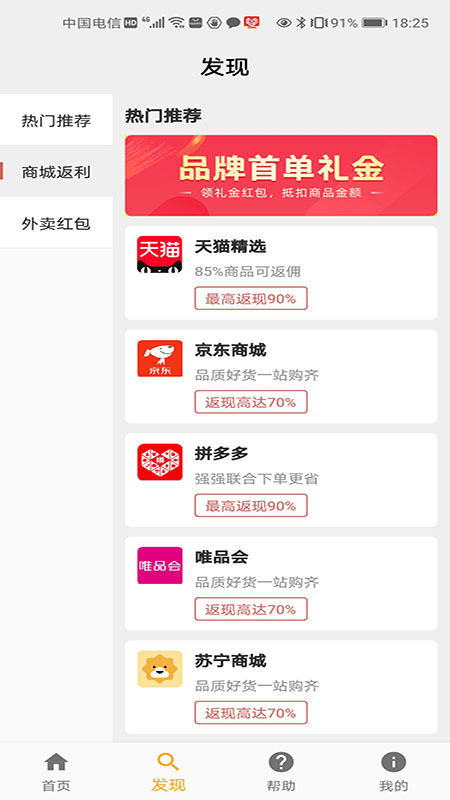The image size is (450, 800).
Task: Open the 我的 tab
Action: tap(393, 772)
